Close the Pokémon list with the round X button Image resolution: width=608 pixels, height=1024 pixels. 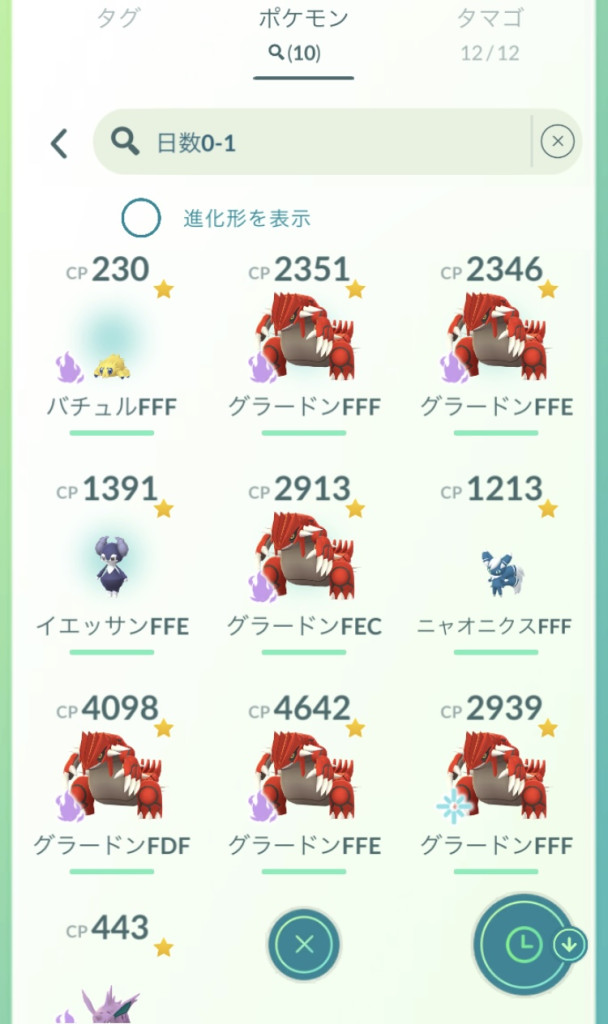pyautogui.click(x=304, y=944)
